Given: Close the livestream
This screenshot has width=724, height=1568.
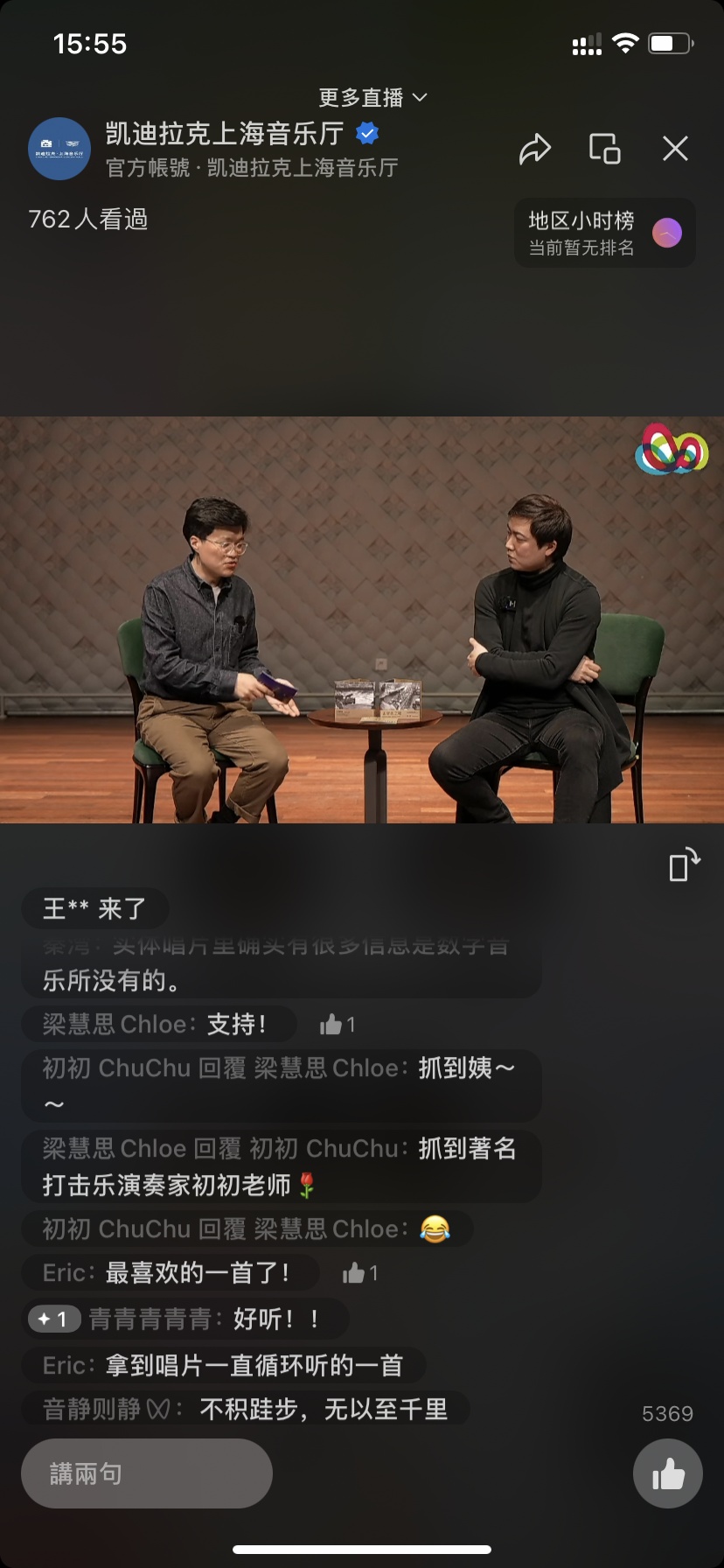Looking at the screenshot, I should [675, 149].
